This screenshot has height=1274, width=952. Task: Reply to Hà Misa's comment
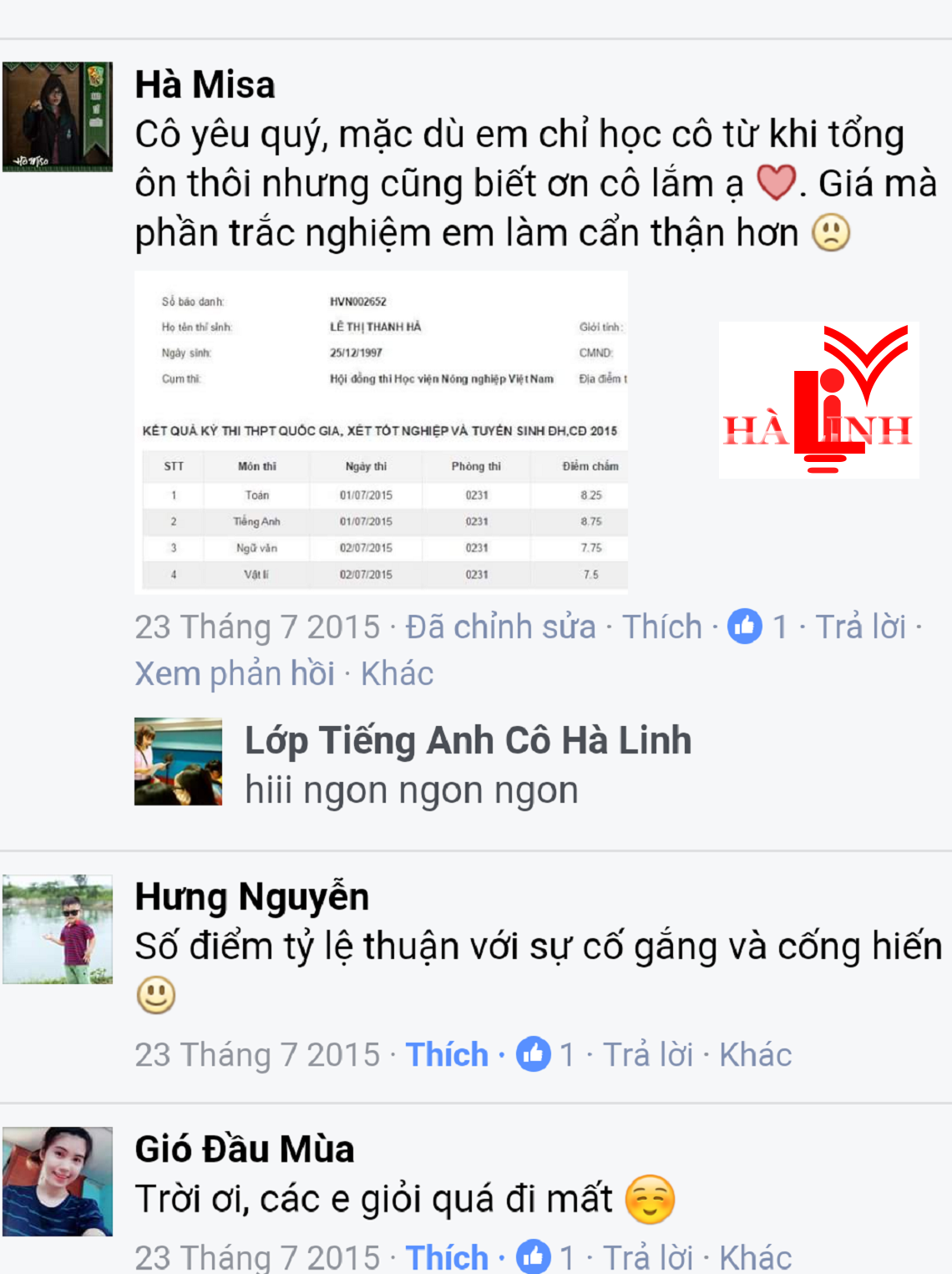pyautogui.click(x=860, y=627)
